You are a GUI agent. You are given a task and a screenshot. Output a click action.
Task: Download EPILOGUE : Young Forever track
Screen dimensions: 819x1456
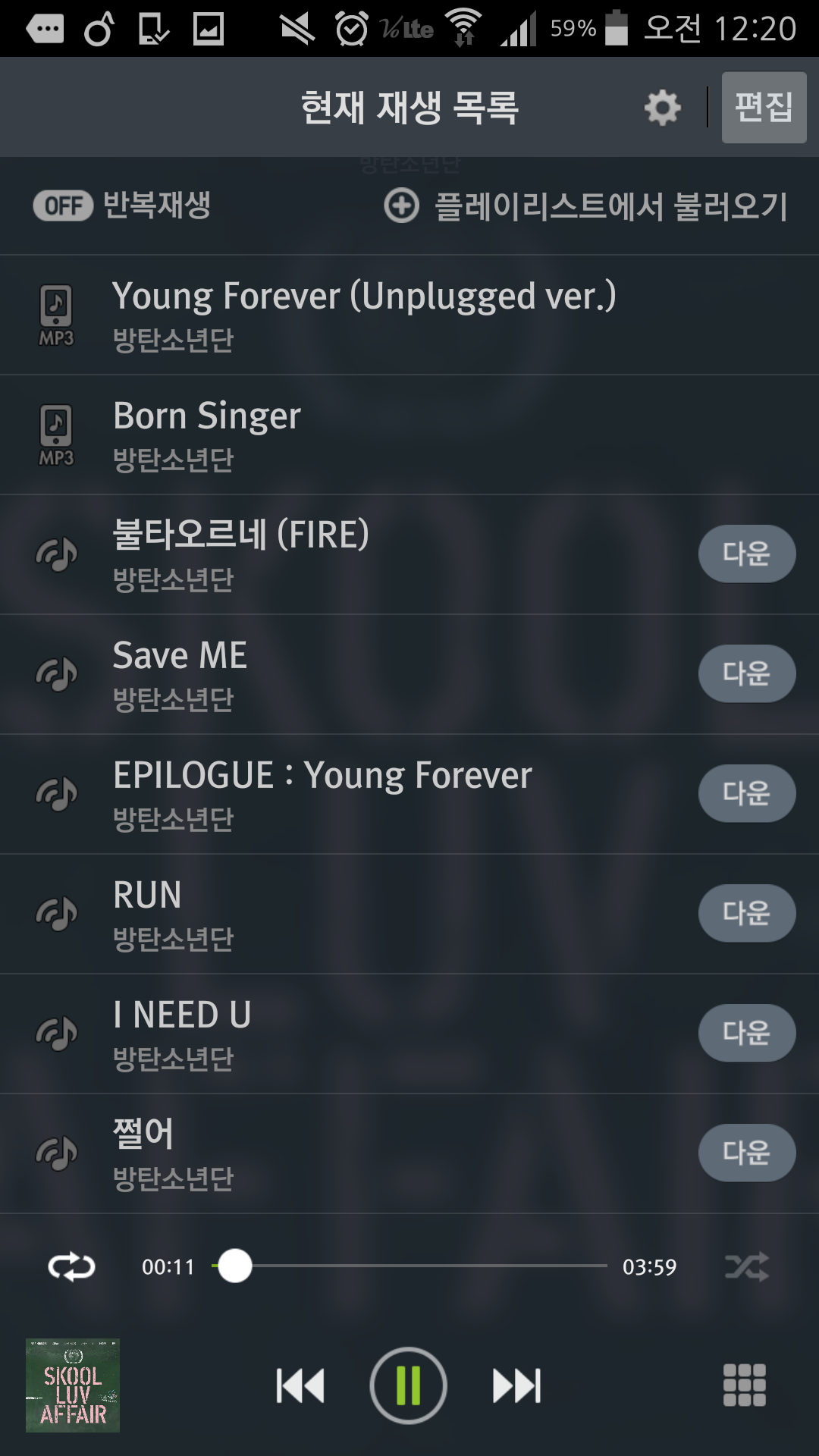pos(746,793)
